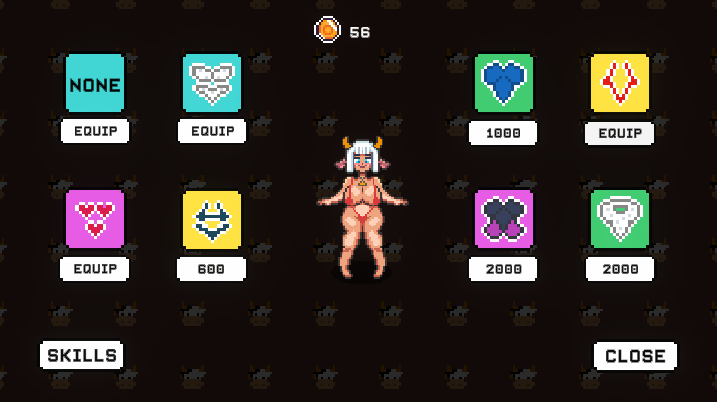This screenshot has width=717, height=402.
Task: Tap EQUIP under the white outfit on the teal tile
Action: (x=212, y=131)
